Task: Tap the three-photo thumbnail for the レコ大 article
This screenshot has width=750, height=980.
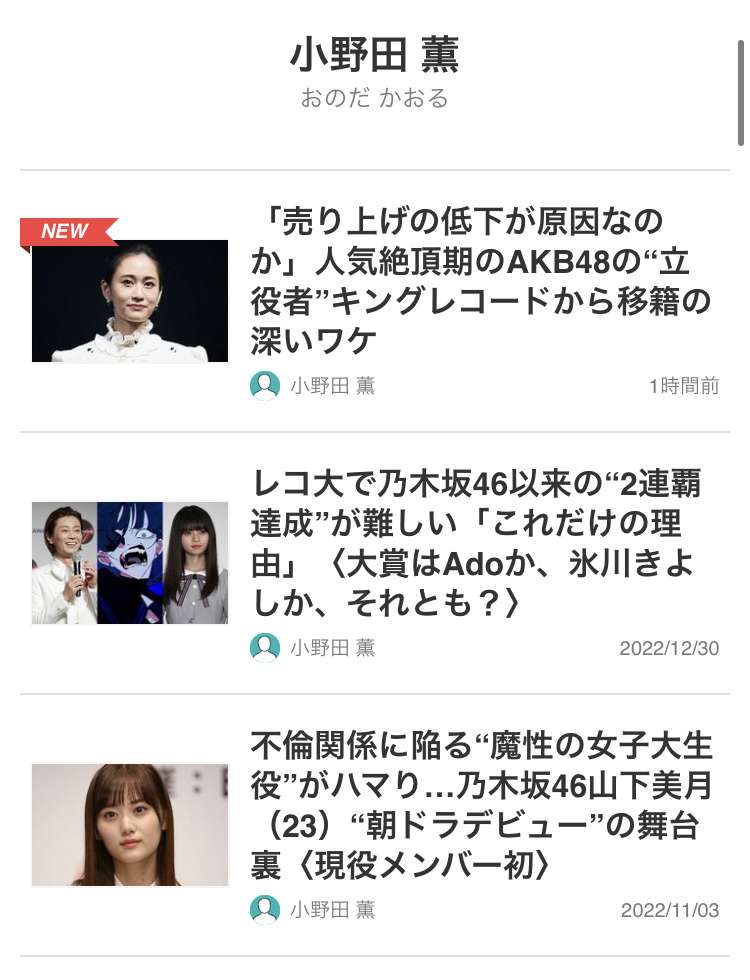Action: (x=130, y=562)
